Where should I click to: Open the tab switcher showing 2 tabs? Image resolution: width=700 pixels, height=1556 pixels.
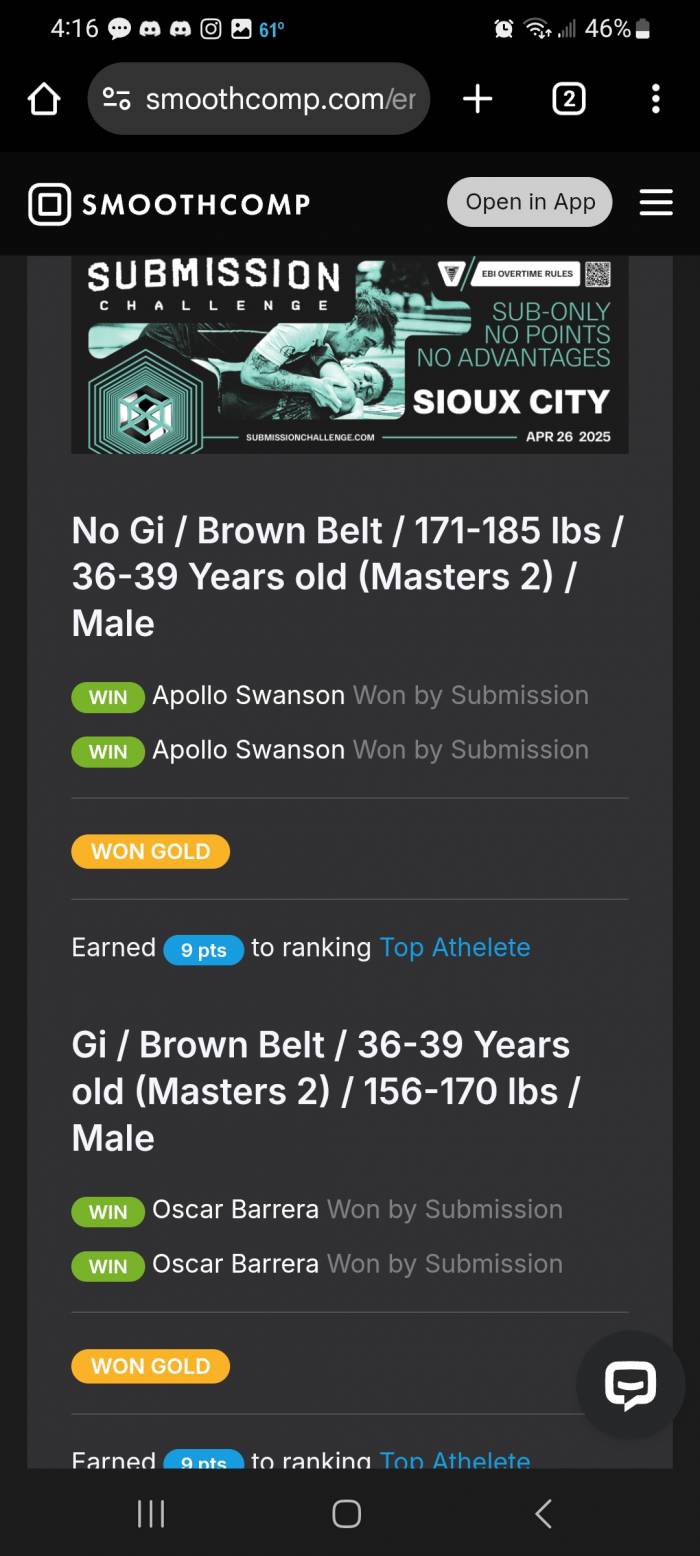pos(568,99)
